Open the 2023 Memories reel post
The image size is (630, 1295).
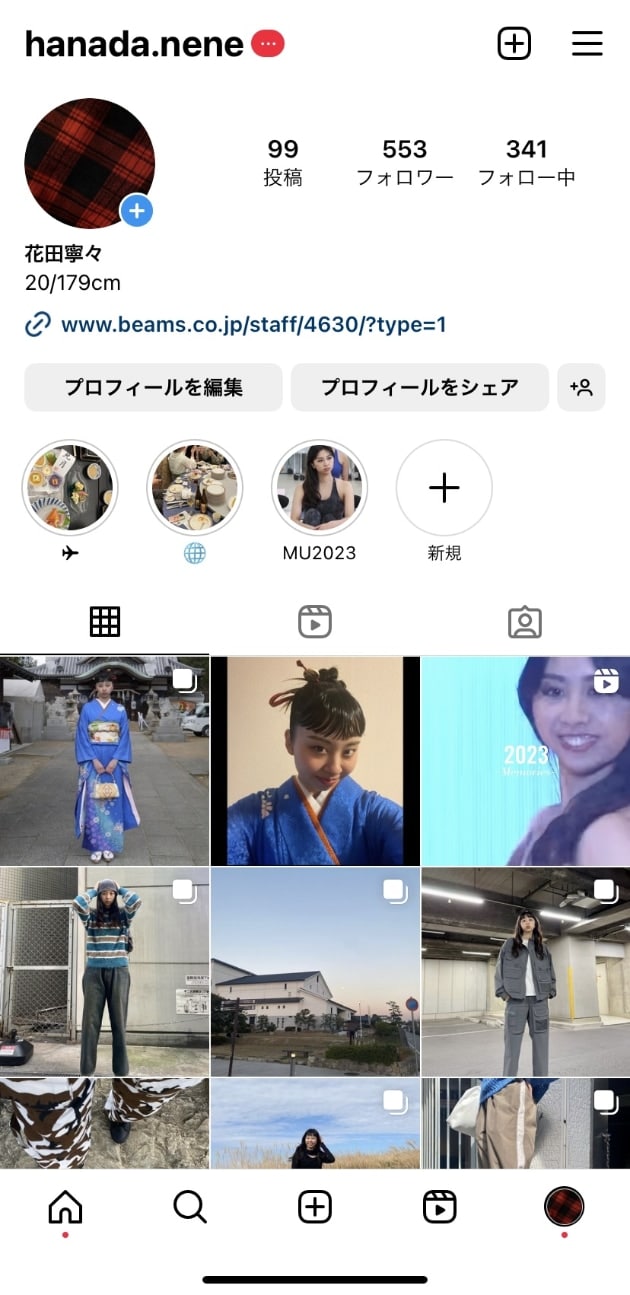point(525,760)
